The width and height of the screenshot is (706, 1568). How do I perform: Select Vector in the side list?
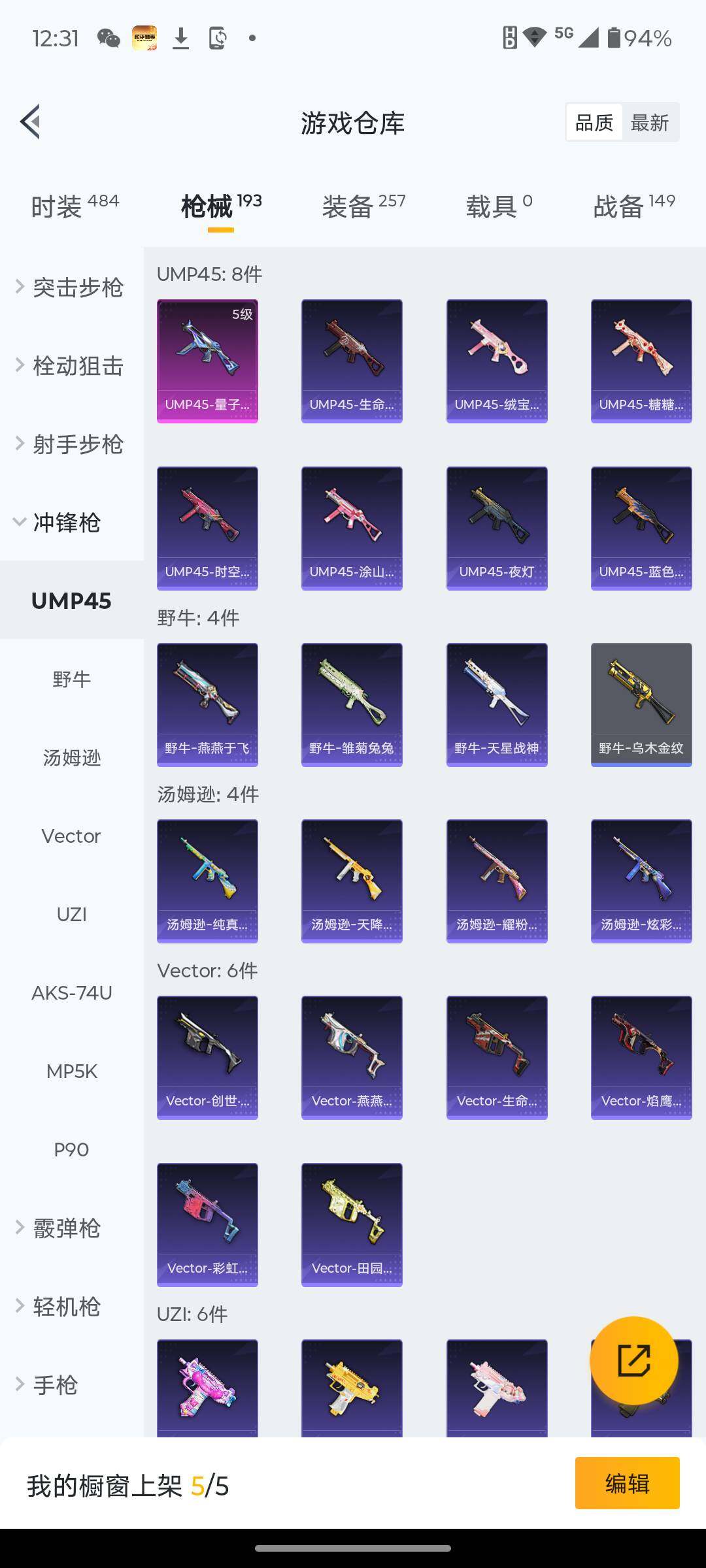(71, 836)
